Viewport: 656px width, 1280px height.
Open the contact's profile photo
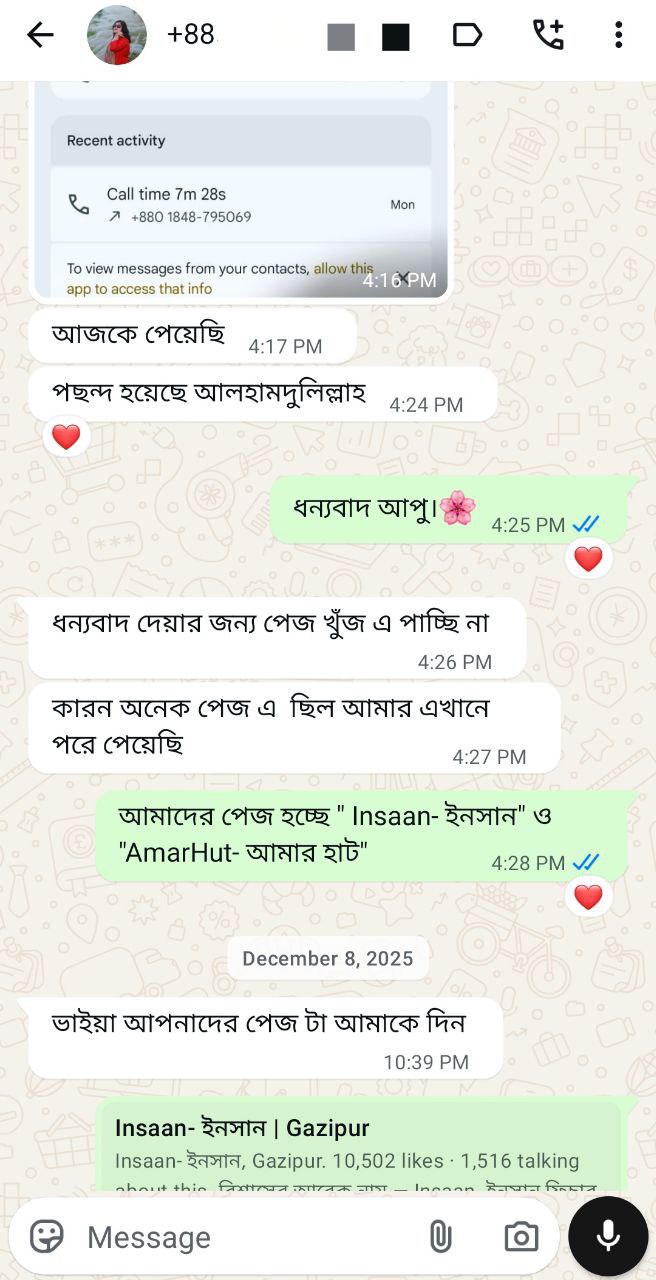[117, 36]
